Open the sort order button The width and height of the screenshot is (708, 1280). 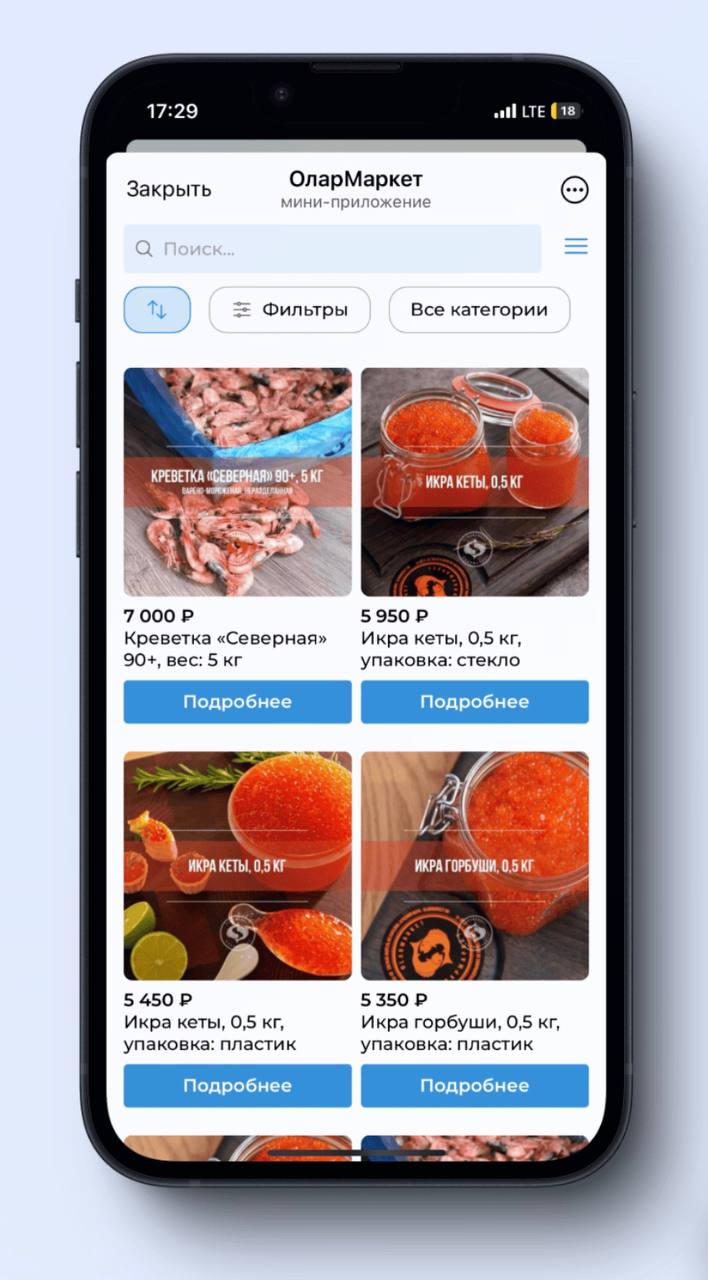click(157, 310)
